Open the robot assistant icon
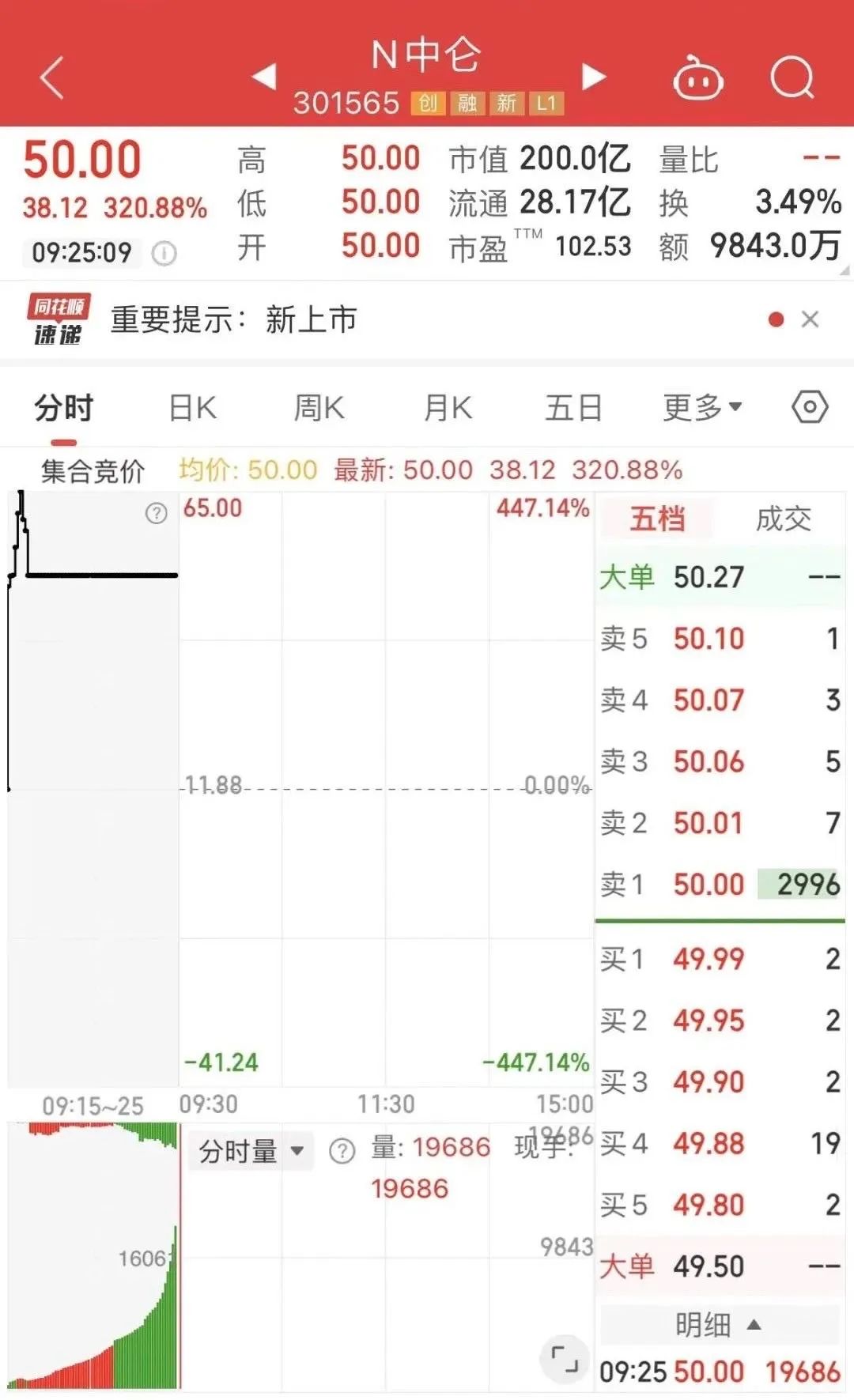 click(697, 77)
